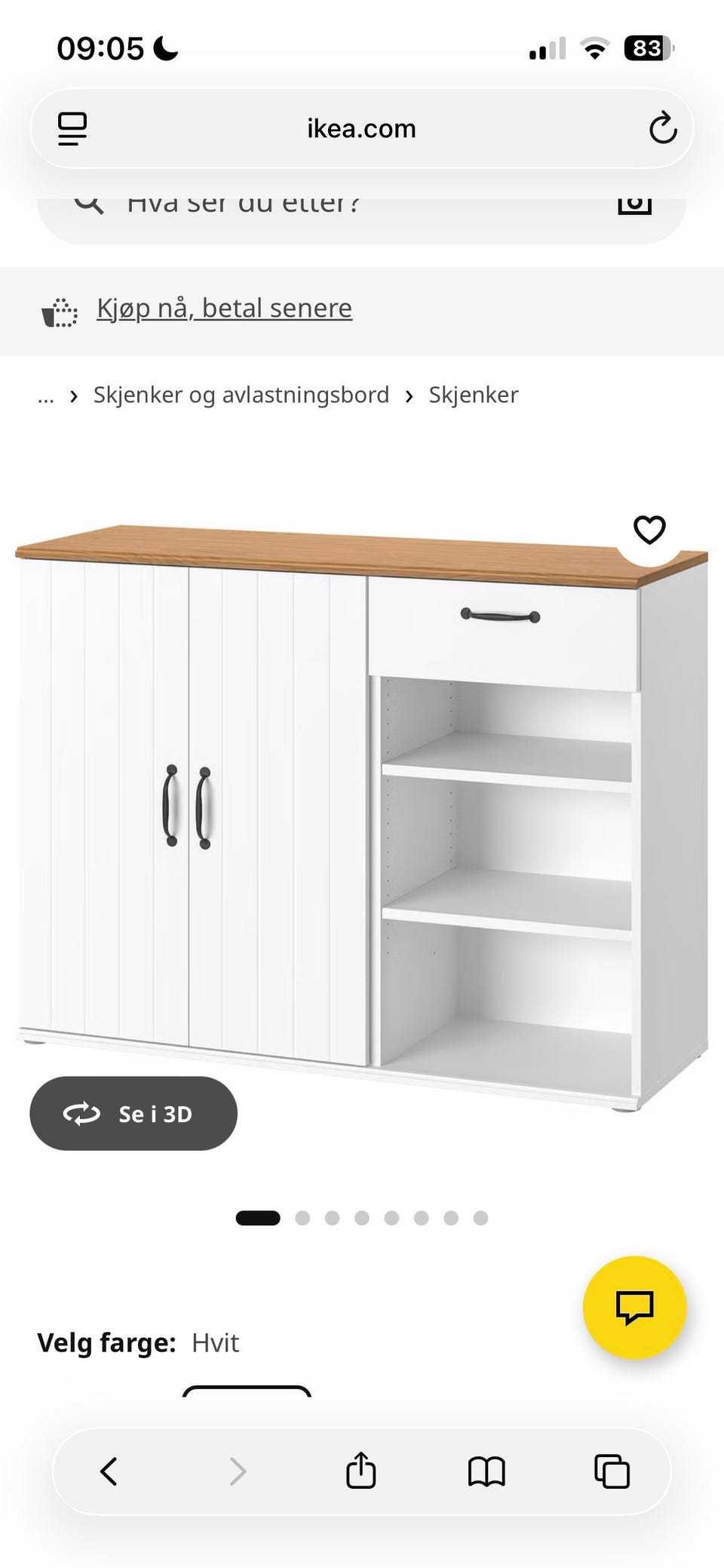Open the Skjenker breadcrumb
Viewport: 724px width, 1568px height.
point(474,395)
